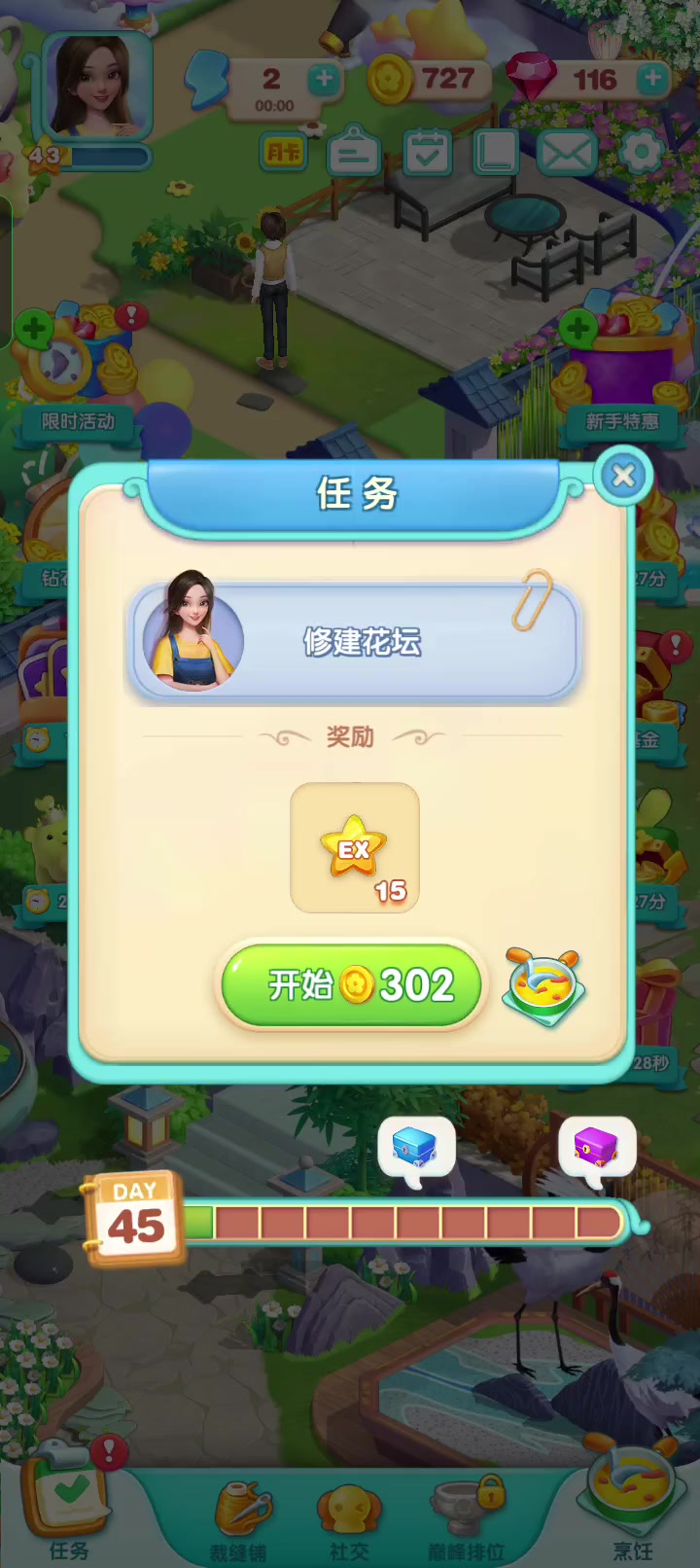Open the 修建花坛 task row
The width and height of the screenshot is (700, 1568).
click(x=355, y=641)
